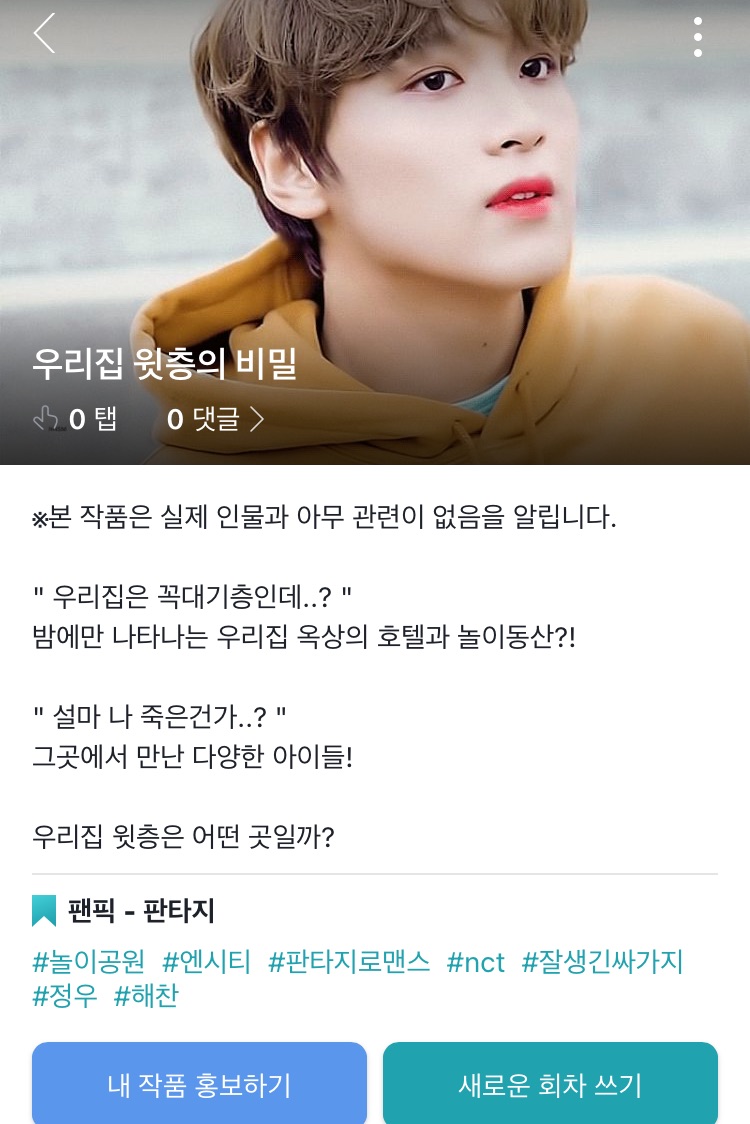
Task: Write a new episode with 새로운 회차 쓰기
Action: point(550,1084)
